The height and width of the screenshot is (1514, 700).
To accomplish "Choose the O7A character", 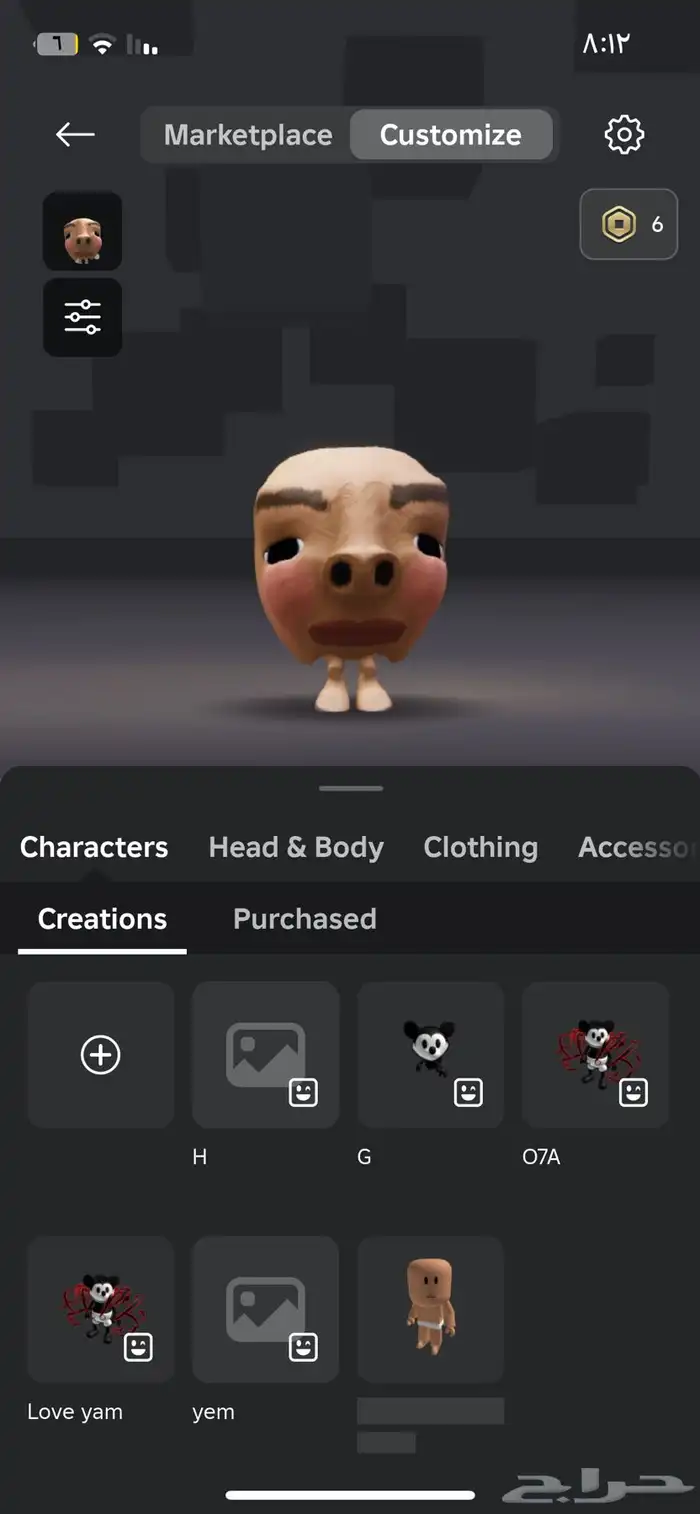I will coord(595,1055).
